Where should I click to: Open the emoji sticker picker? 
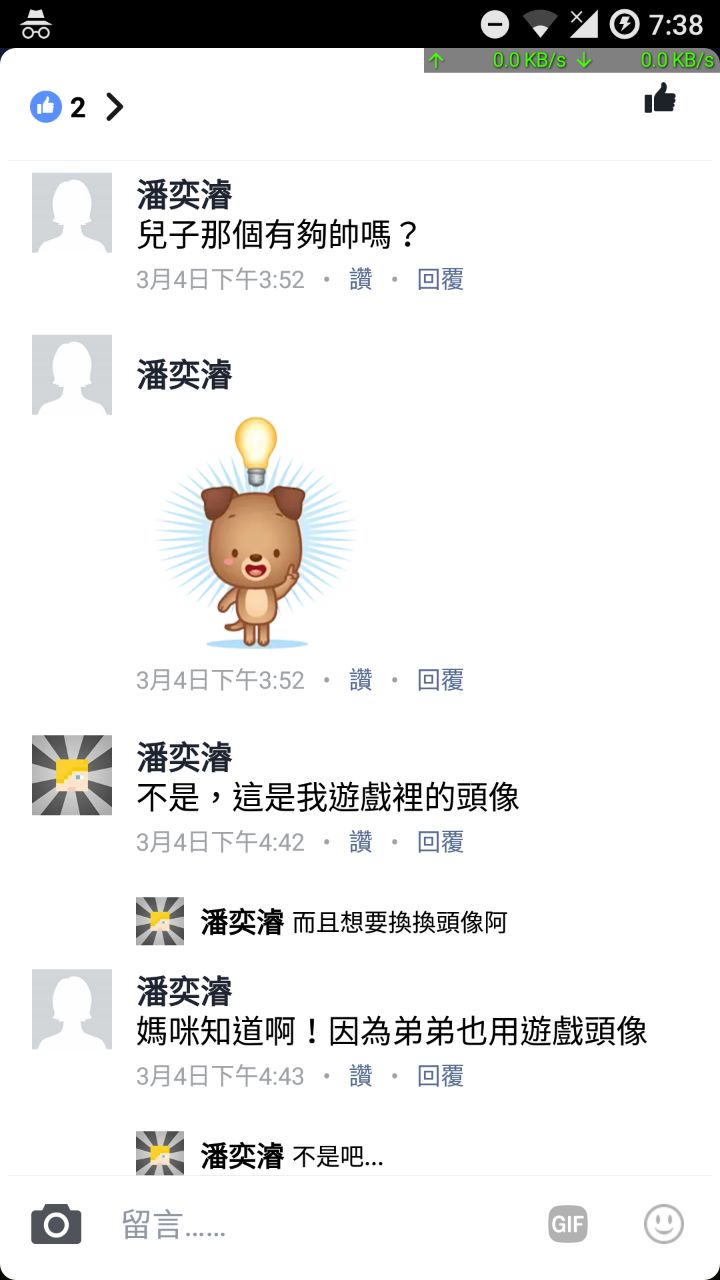point(663,1224)
